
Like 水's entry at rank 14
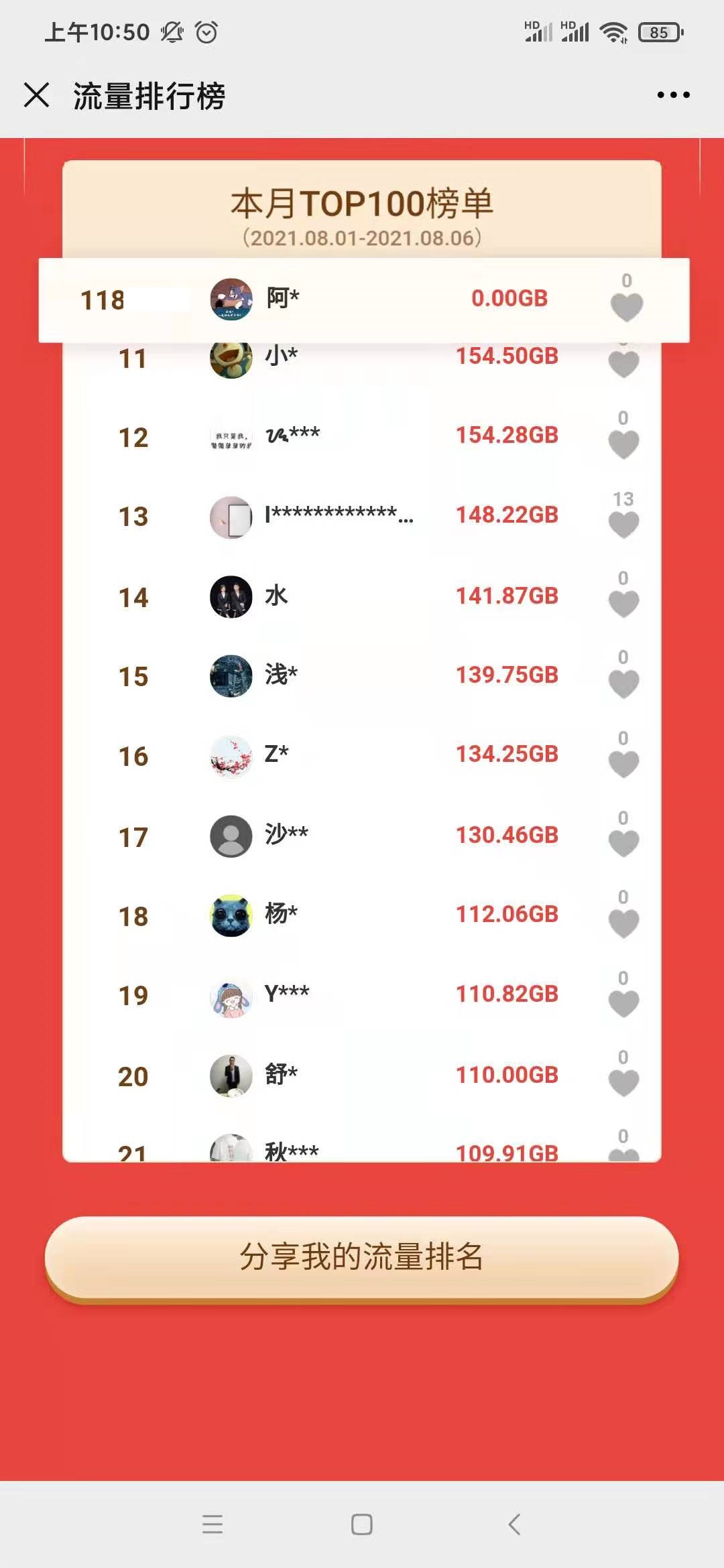[623, 604]
